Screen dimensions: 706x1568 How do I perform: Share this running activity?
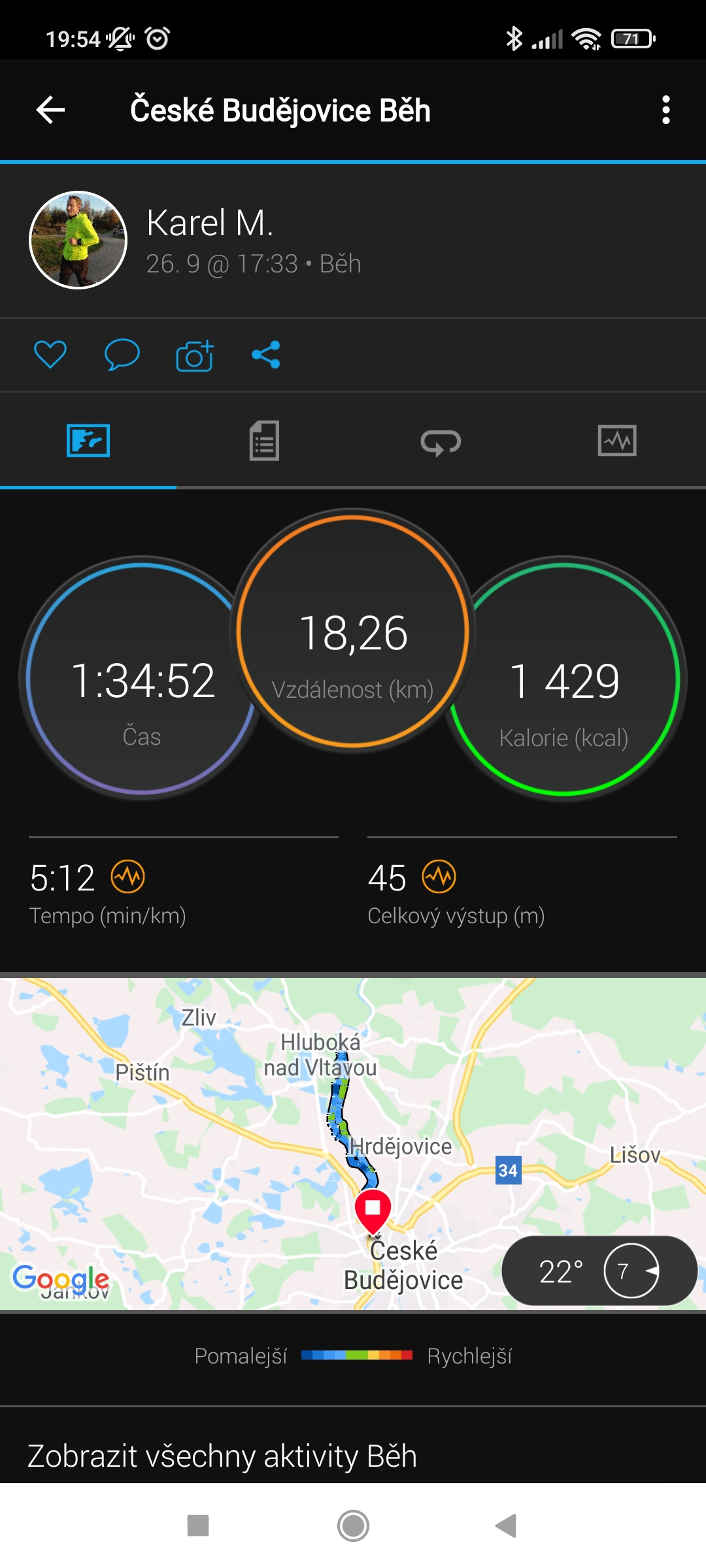266,355
